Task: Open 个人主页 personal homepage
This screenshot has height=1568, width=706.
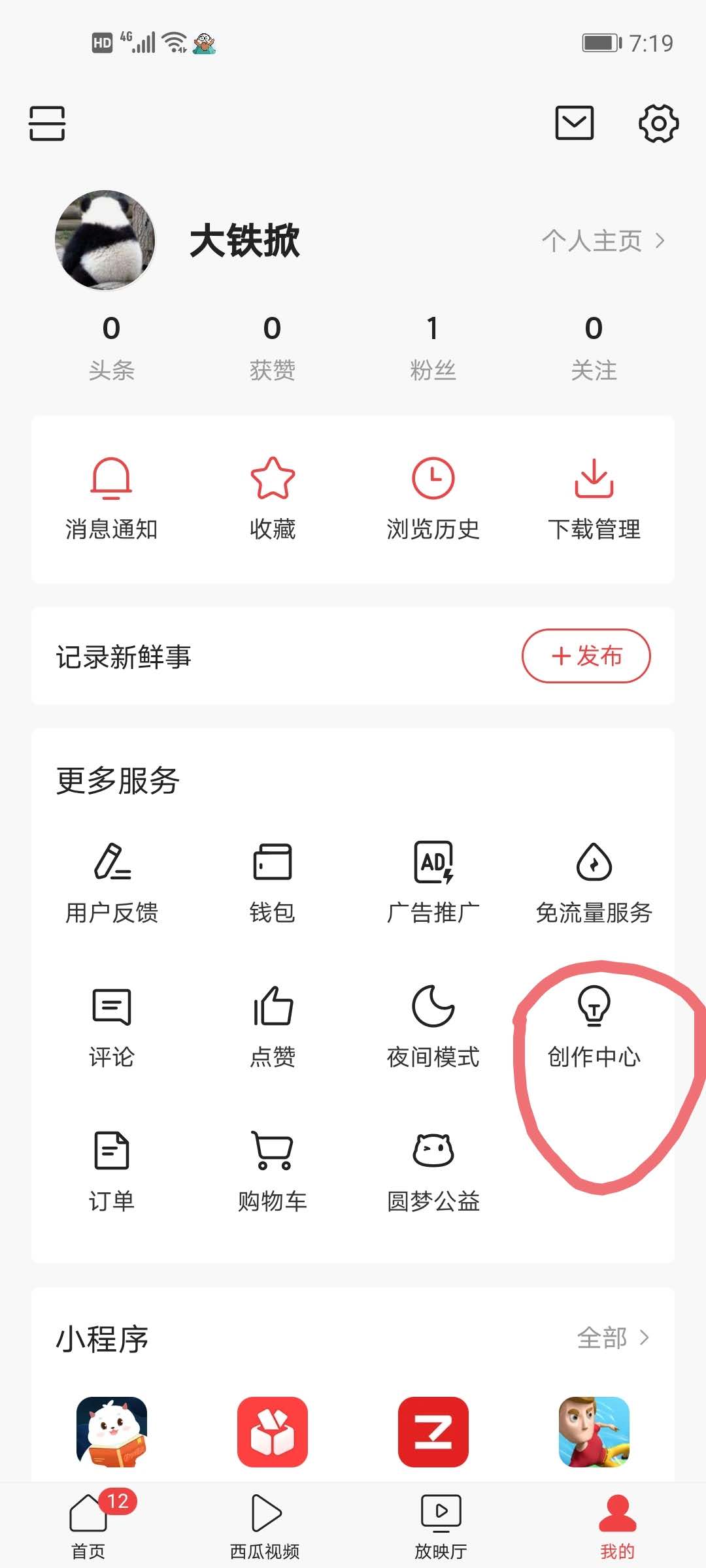Action: pyautogui.click(x=601, y=240)
